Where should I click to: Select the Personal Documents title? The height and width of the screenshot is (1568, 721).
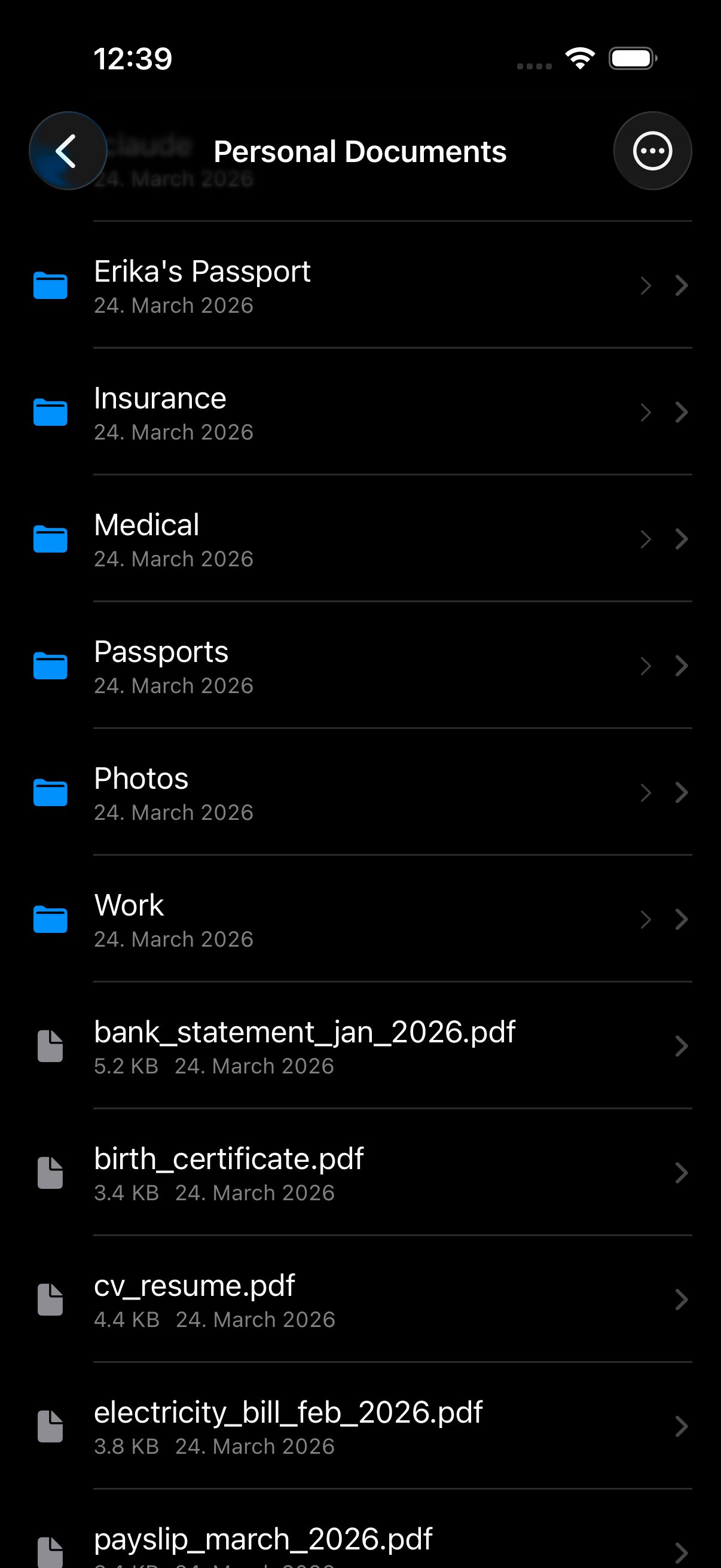[360, 151]
